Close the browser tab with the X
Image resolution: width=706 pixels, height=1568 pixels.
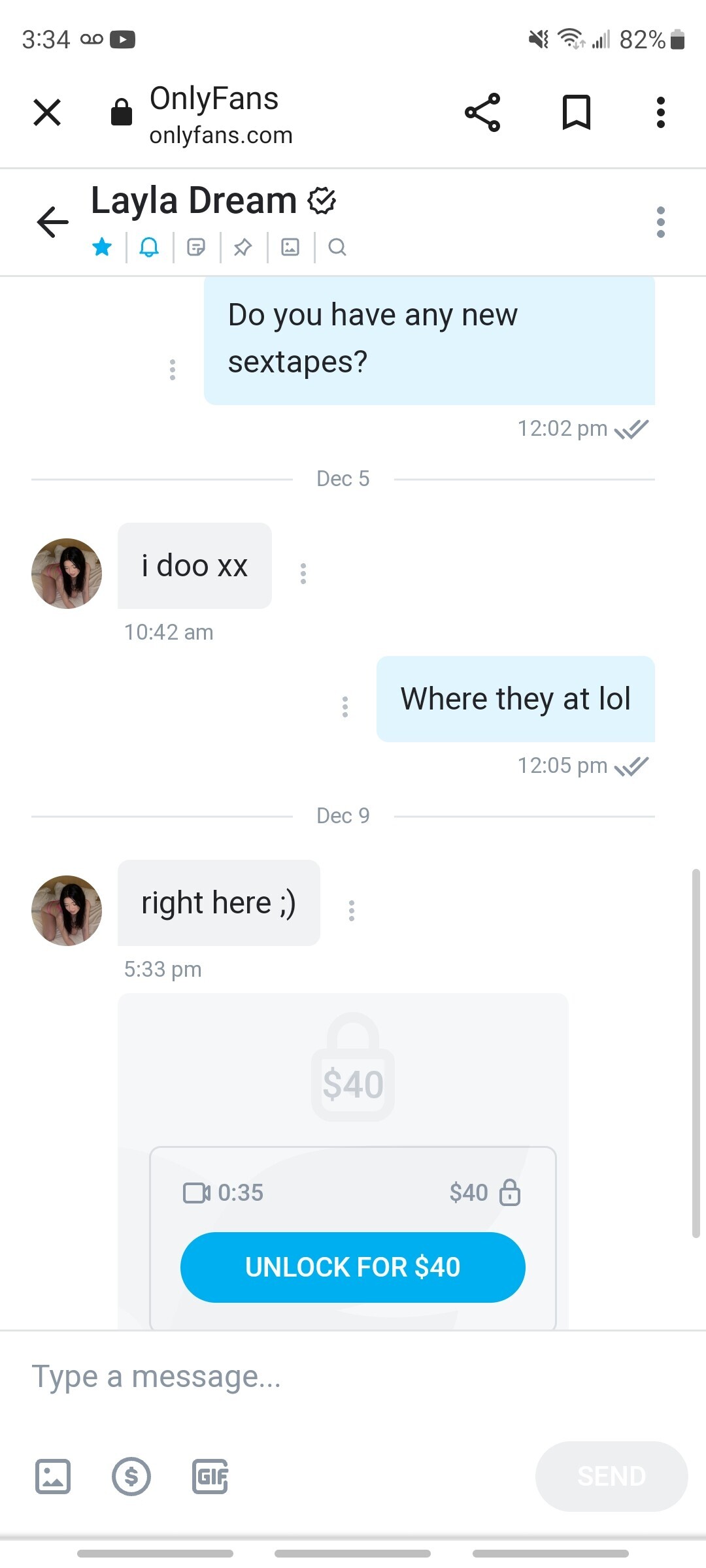[x=47, y=112]
